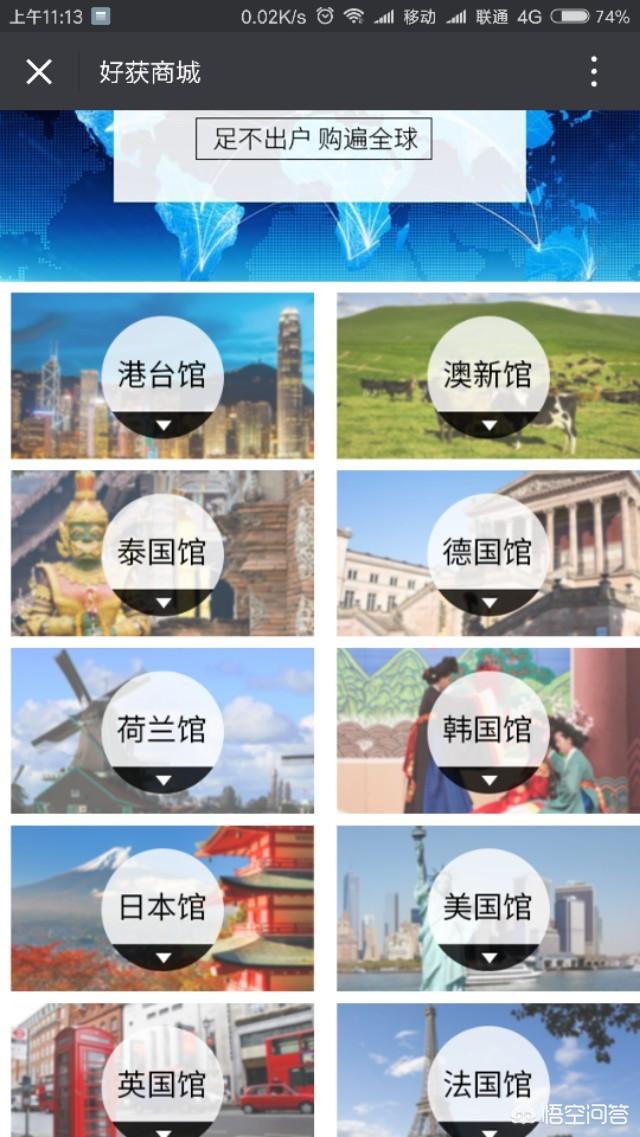Image resolution: width=640 pixels, height=1137 pixels.
Task: Select the 泰国馆 tile
Action: [x=162, y=553]
